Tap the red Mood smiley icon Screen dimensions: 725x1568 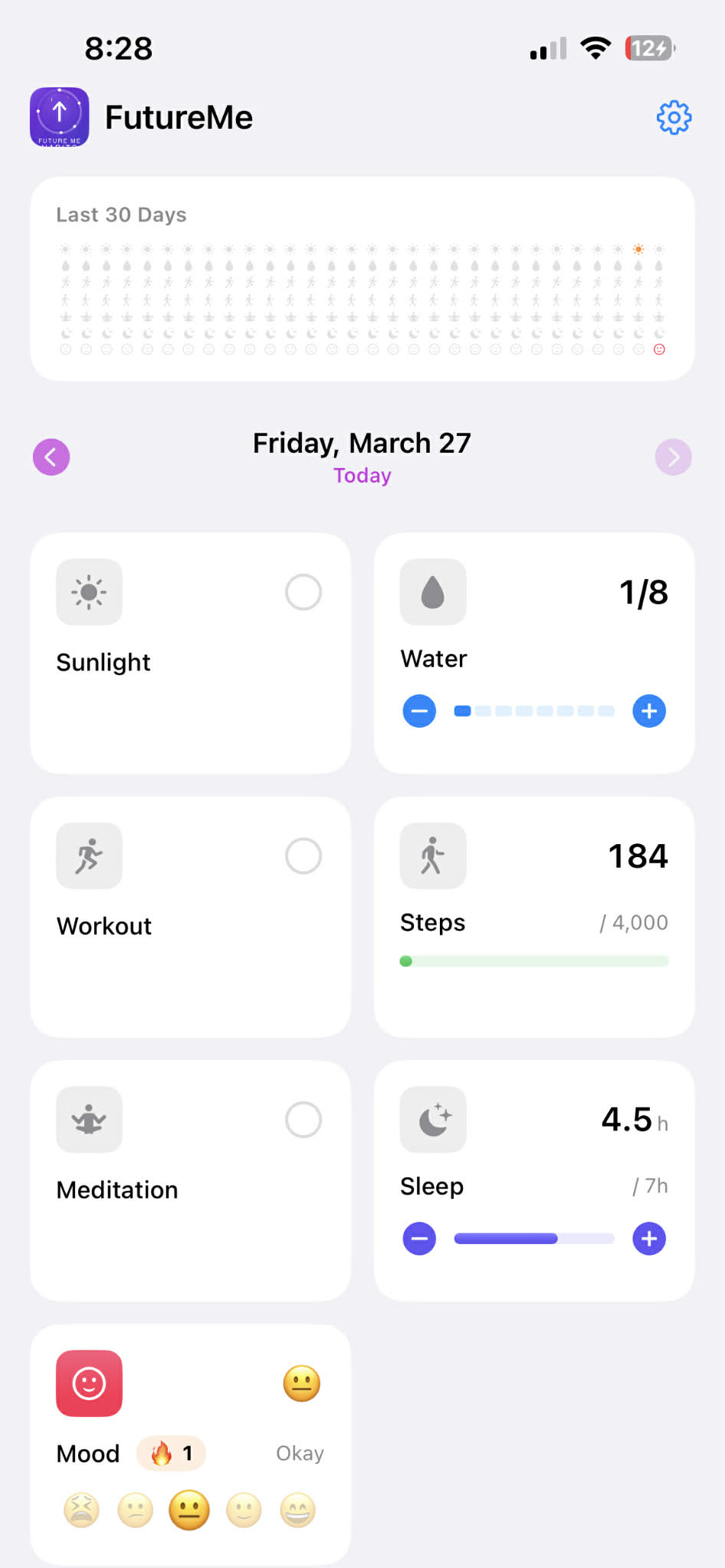coord(89,1383)
